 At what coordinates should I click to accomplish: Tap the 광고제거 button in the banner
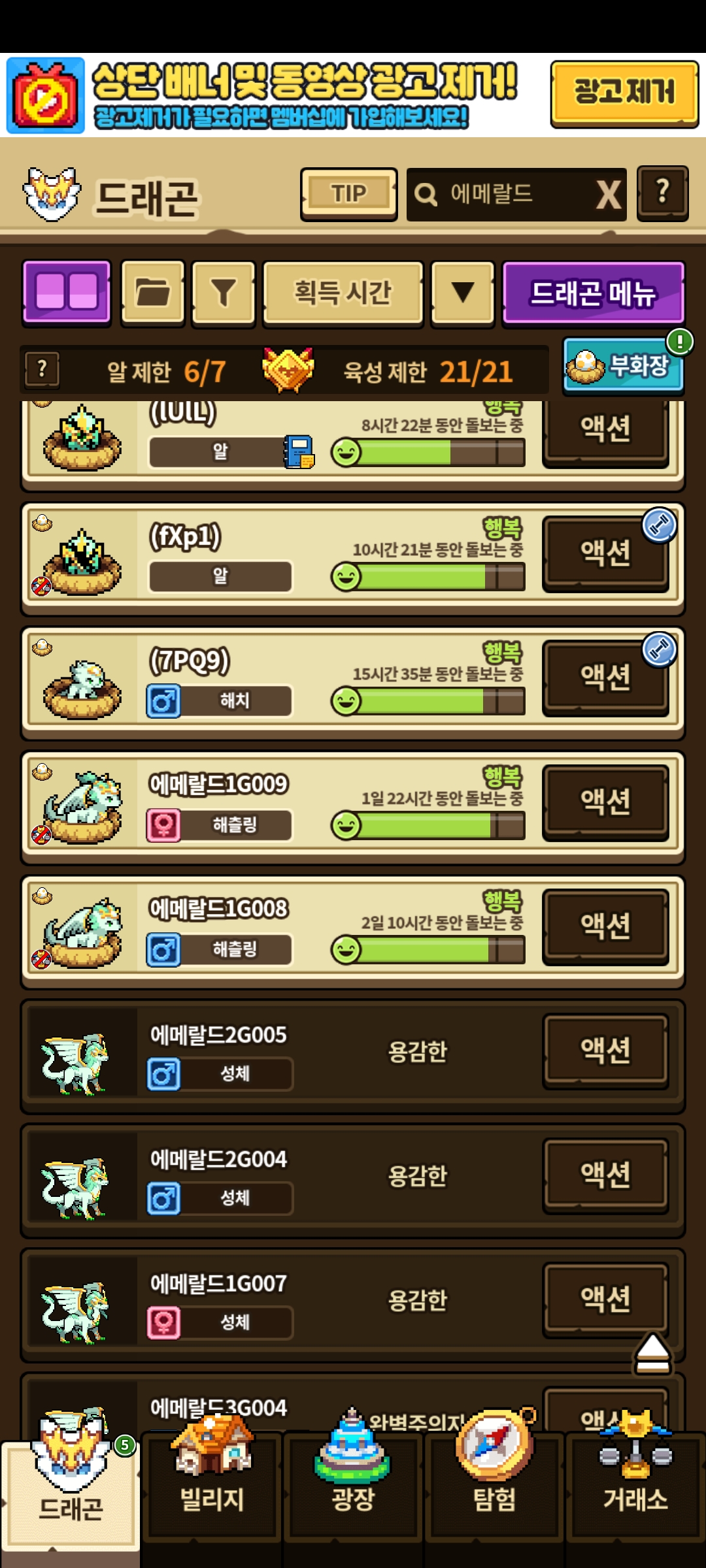point(624,93)
